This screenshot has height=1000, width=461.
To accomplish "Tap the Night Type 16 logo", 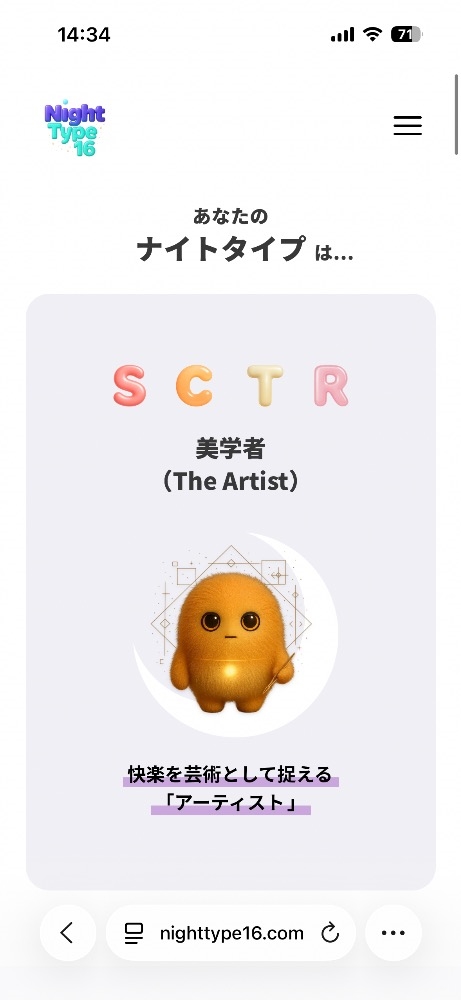I will [x=75, y=128].
